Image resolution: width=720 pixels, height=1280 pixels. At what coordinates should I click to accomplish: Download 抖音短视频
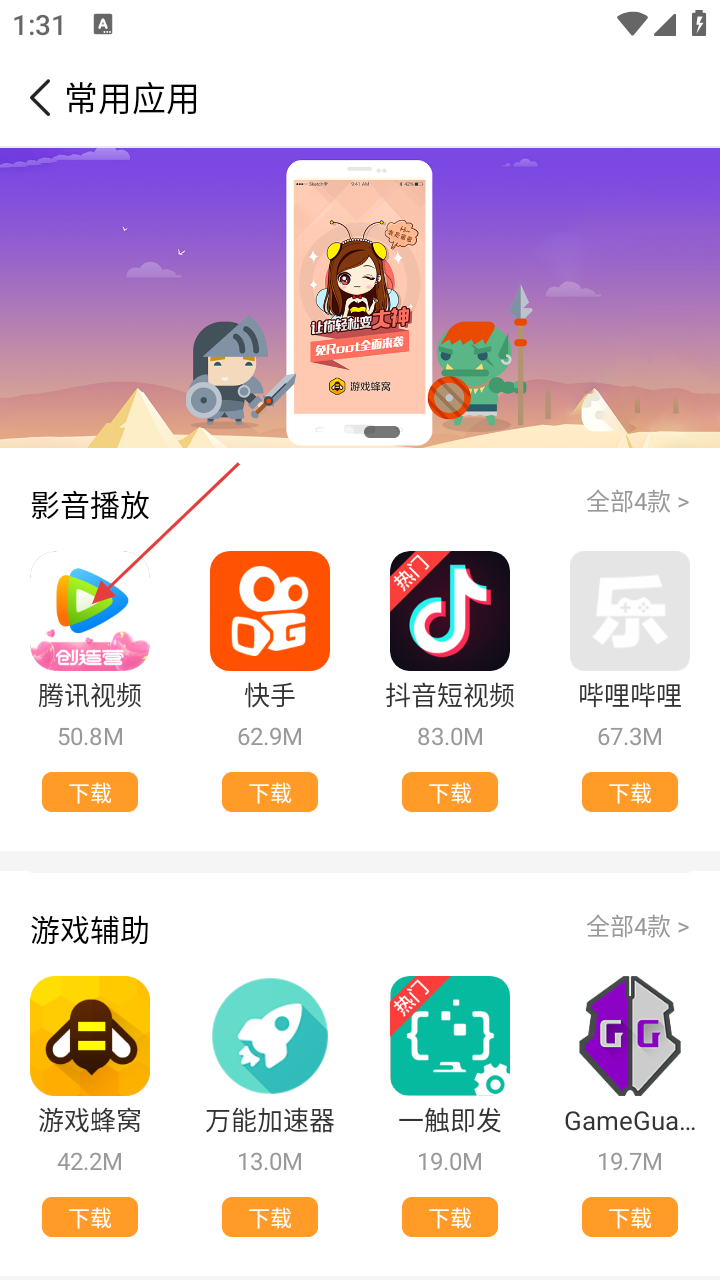[450, 793]
